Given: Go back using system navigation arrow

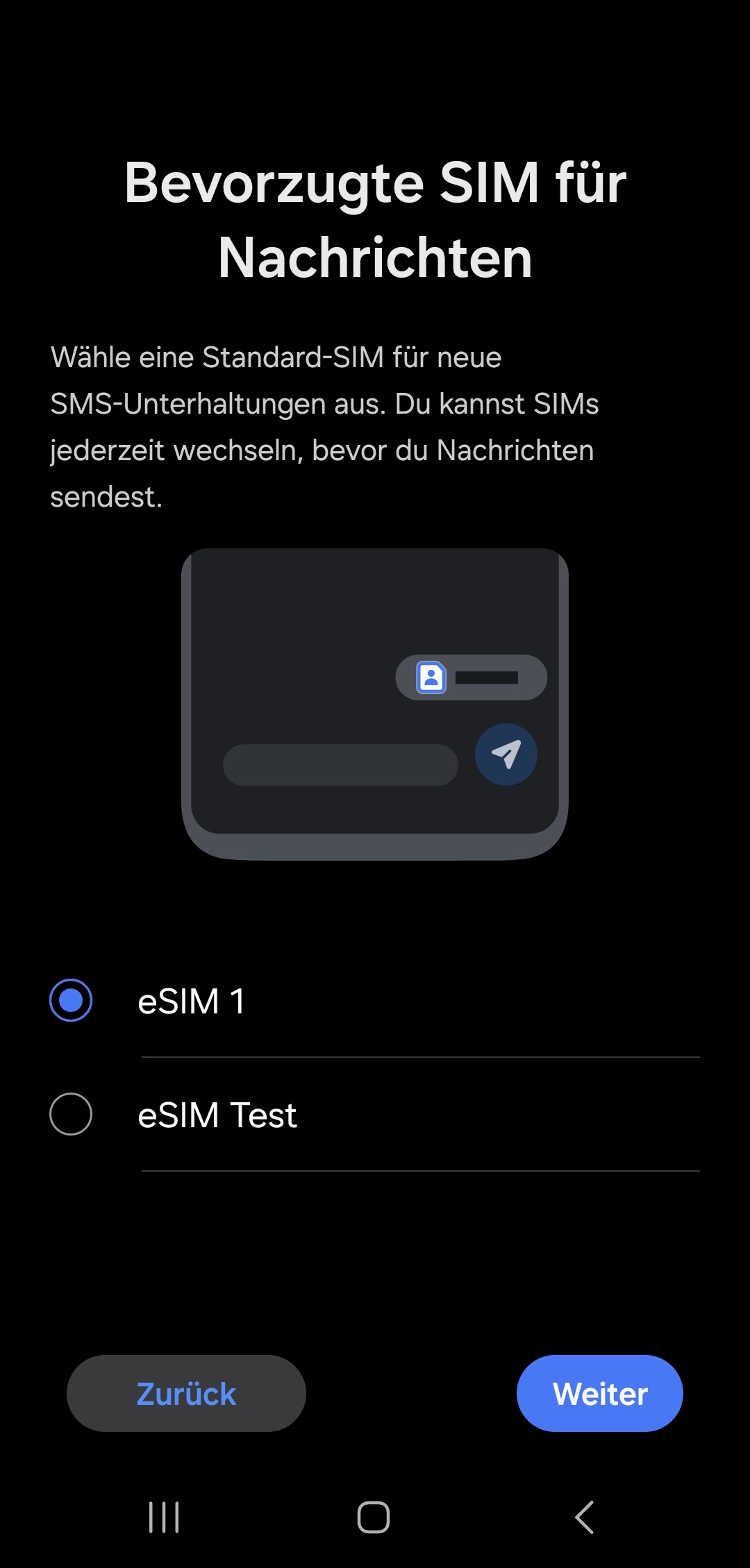Looking at the screenshot, I should pyautogui.click(x=584, y=1517).
